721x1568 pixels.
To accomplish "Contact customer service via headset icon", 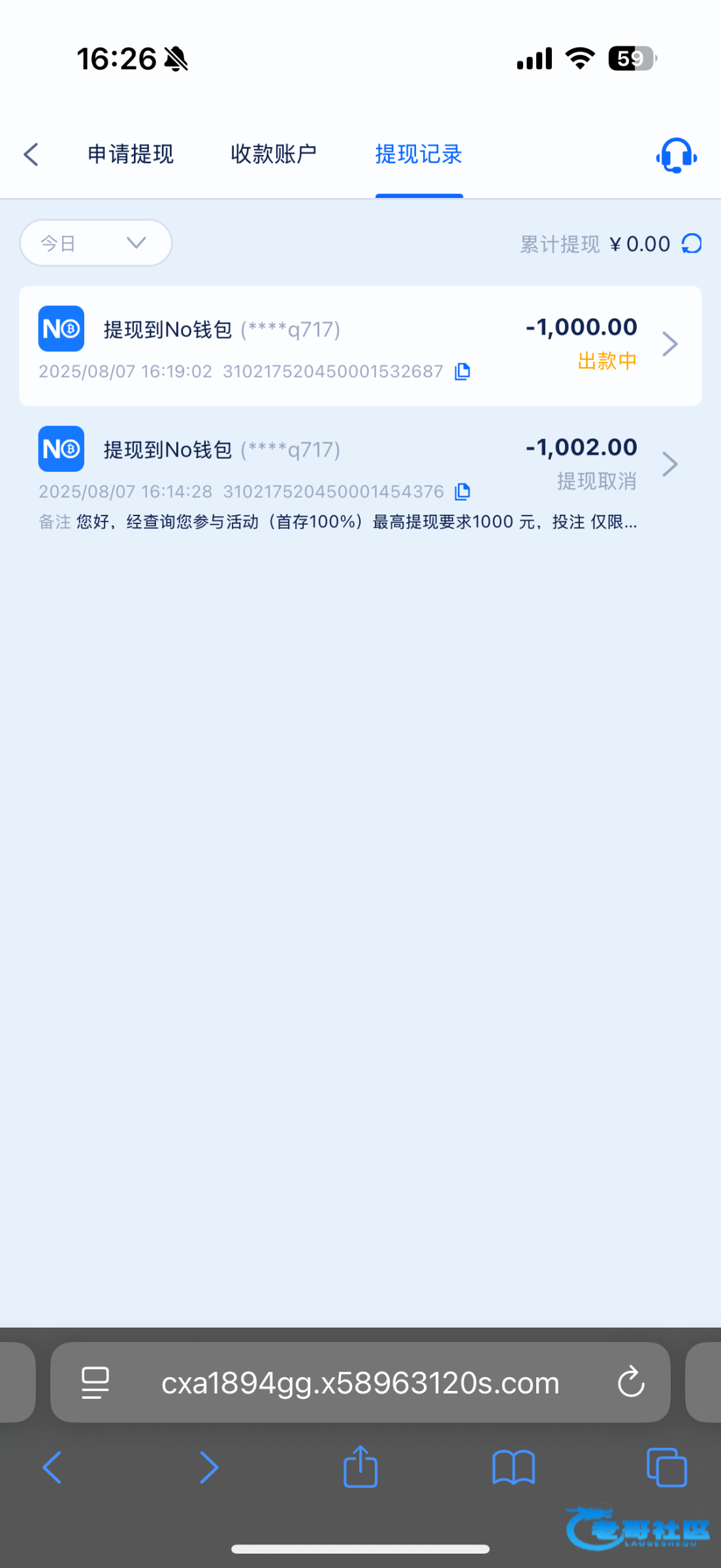I will click(x=676, y=155).
